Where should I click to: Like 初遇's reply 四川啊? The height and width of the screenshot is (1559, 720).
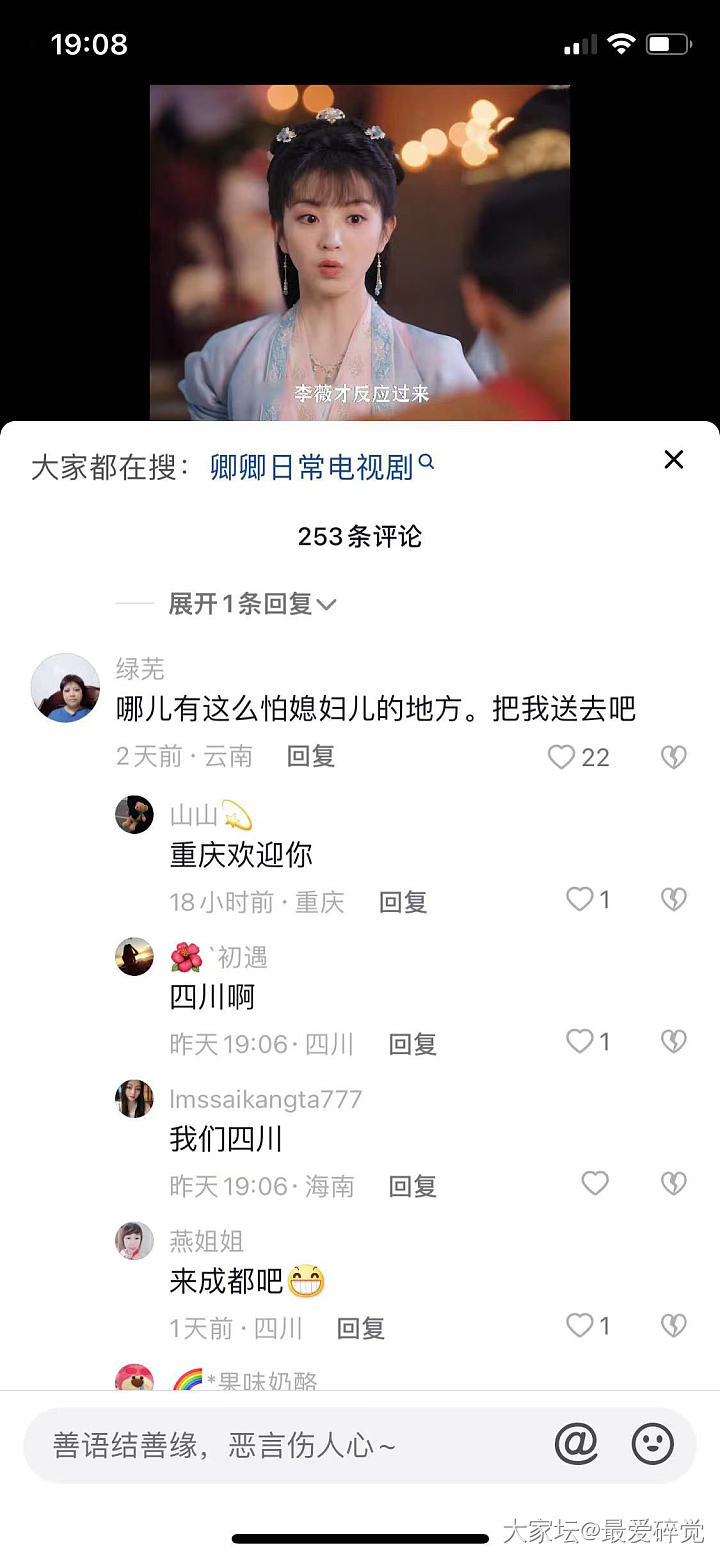pos(581,1042)
